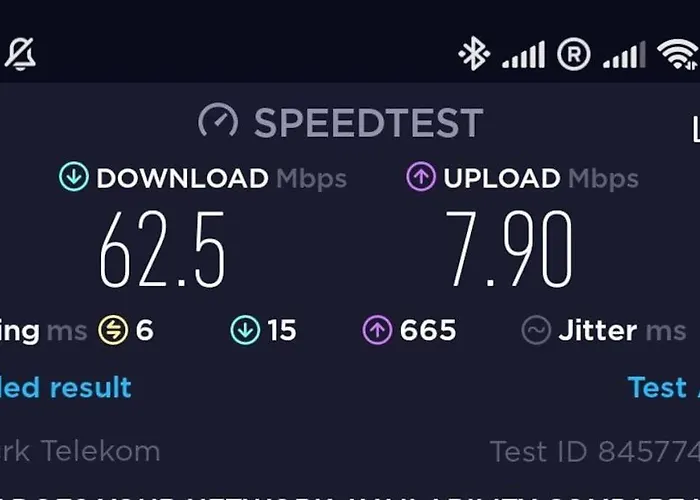Open the detailed result link
This screenshot has height=500, width=700.
pos(65,387)
